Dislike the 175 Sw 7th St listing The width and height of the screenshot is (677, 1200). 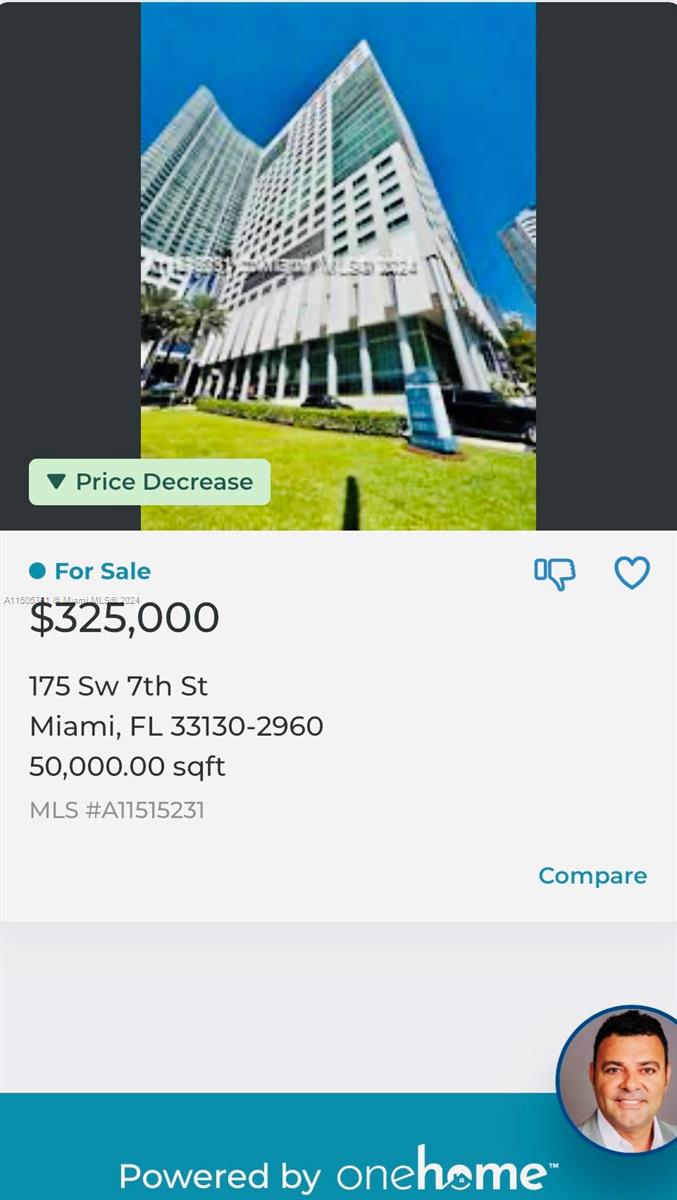click(555, 573)
